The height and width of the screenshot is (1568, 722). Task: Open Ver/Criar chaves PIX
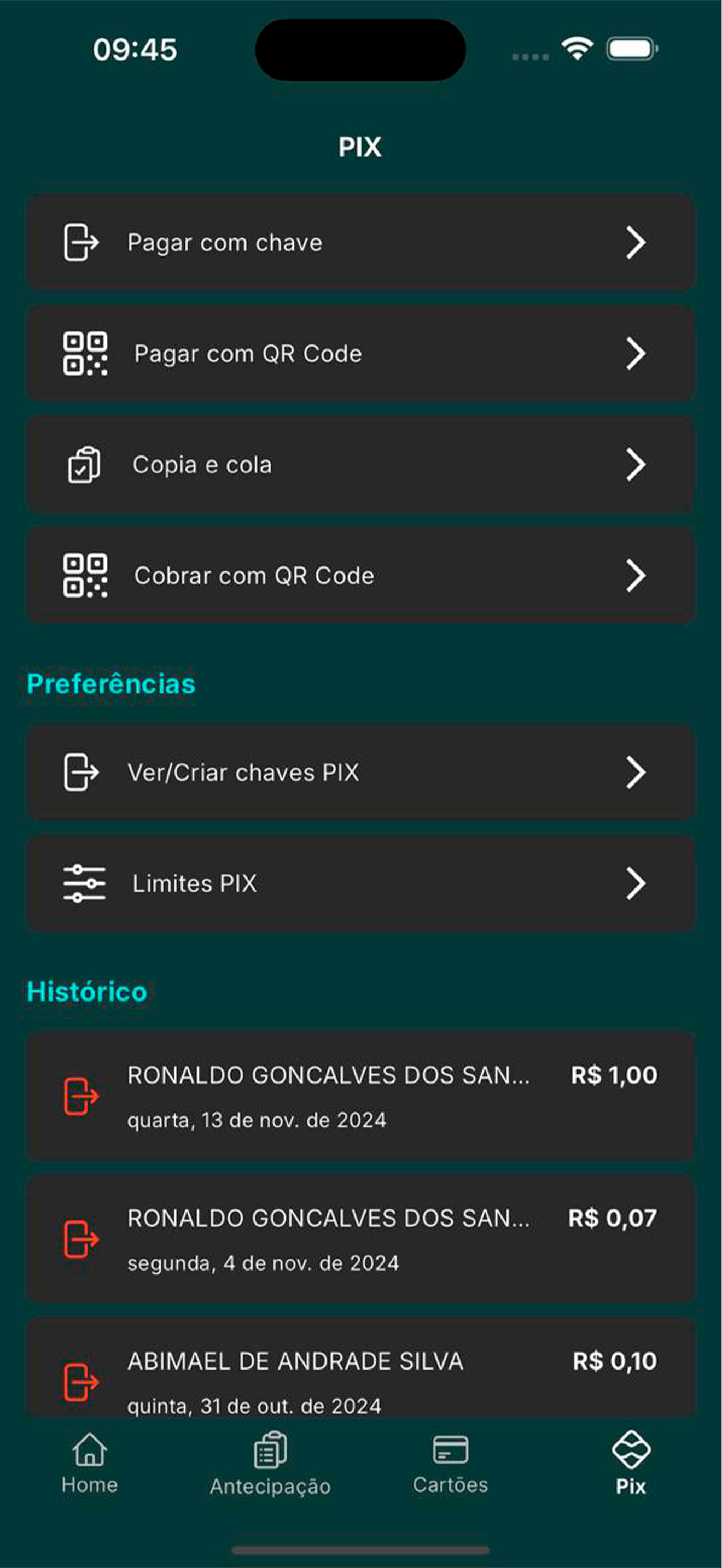coord(360,772)
